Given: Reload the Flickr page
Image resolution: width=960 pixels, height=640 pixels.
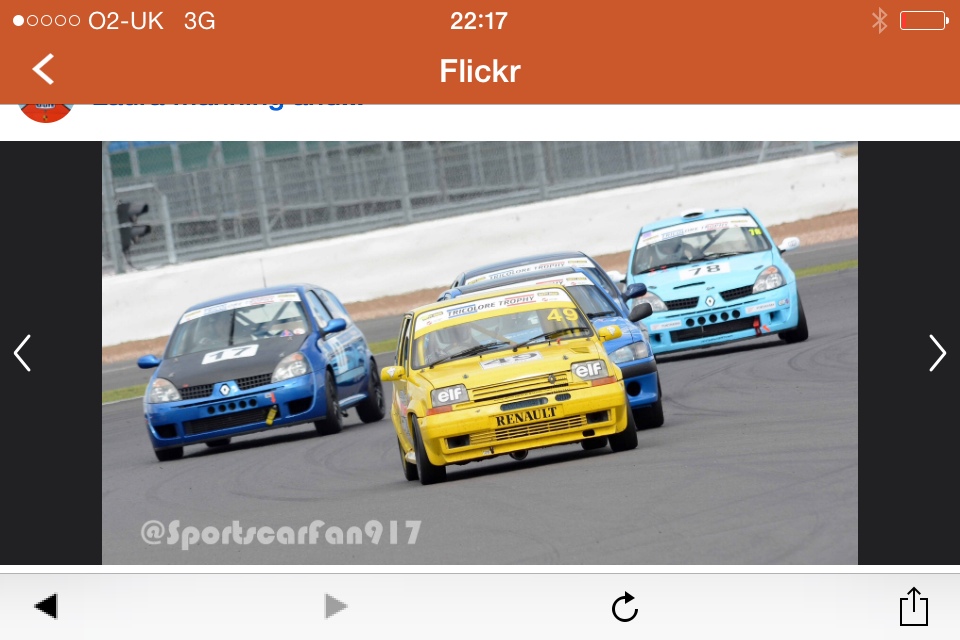Looking at the screenshot, I should tap(625, 606).
